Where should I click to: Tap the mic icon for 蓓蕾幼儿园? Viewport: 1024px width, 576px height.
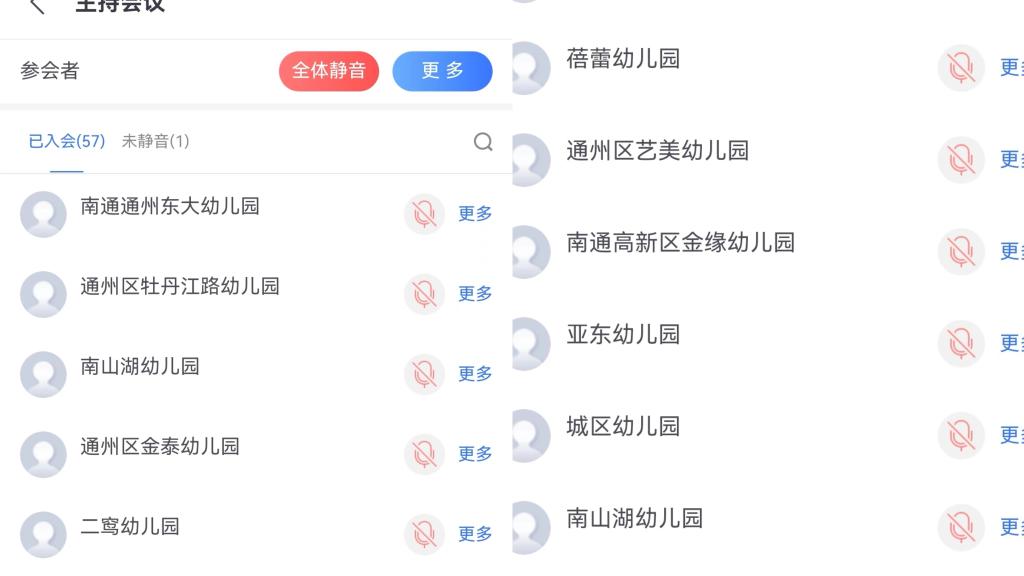tap(961, 67)
